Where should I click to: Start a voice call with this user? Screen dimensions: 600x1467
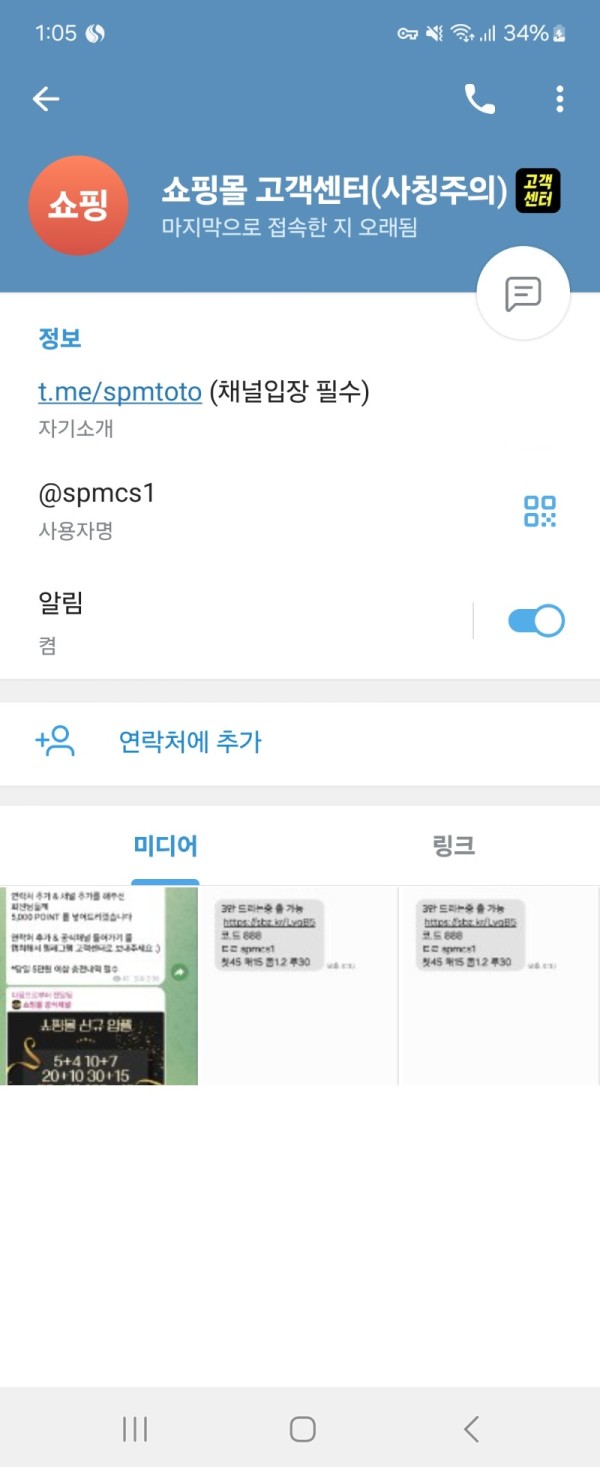(479, 98)
